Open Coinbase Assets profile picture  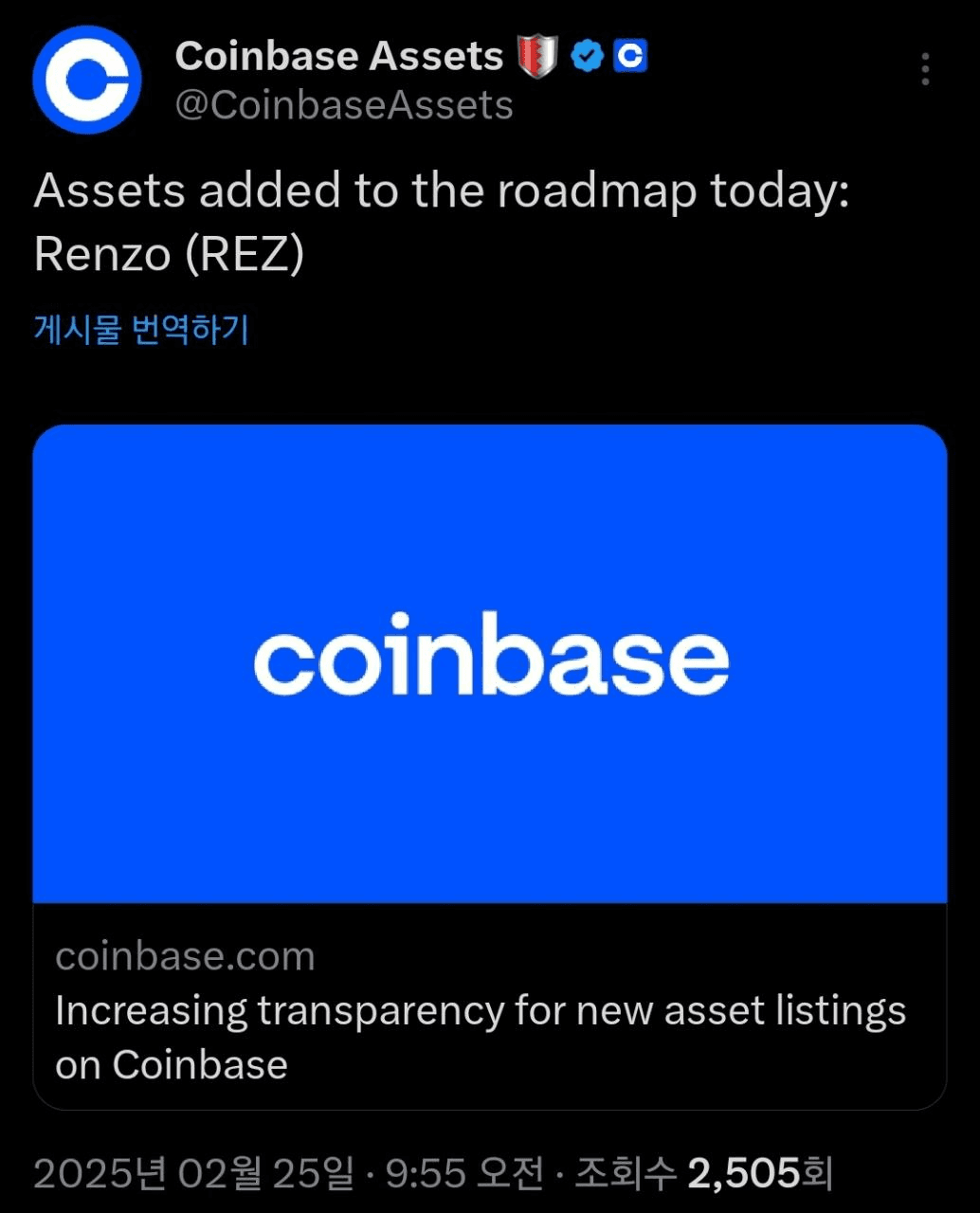click(x=87, y=81)
